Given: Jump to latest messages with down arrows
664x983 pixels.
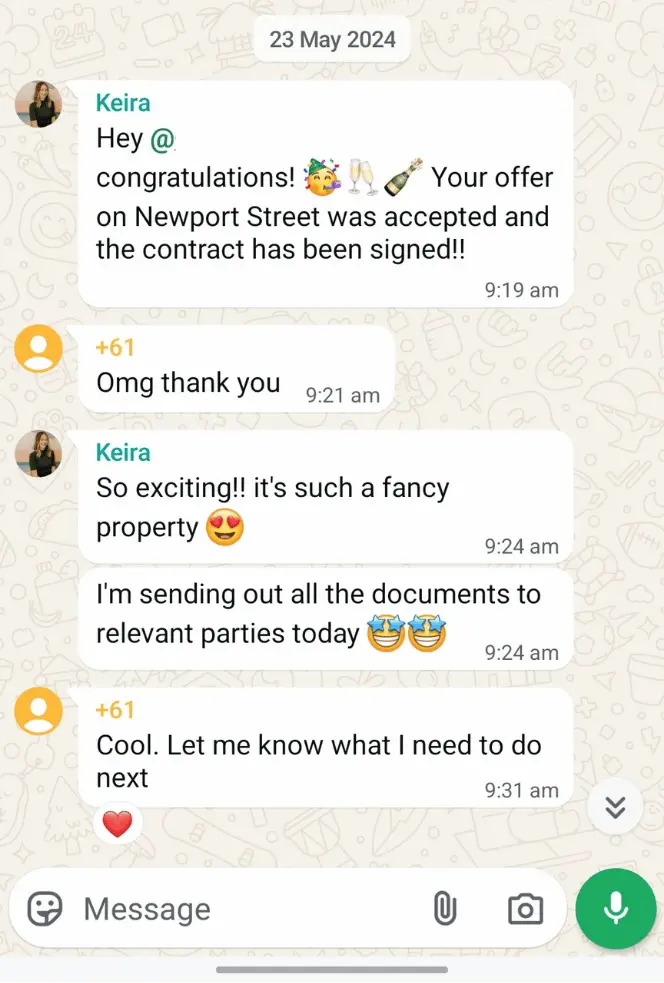Looking at the screenshot, I should [615, 806].
